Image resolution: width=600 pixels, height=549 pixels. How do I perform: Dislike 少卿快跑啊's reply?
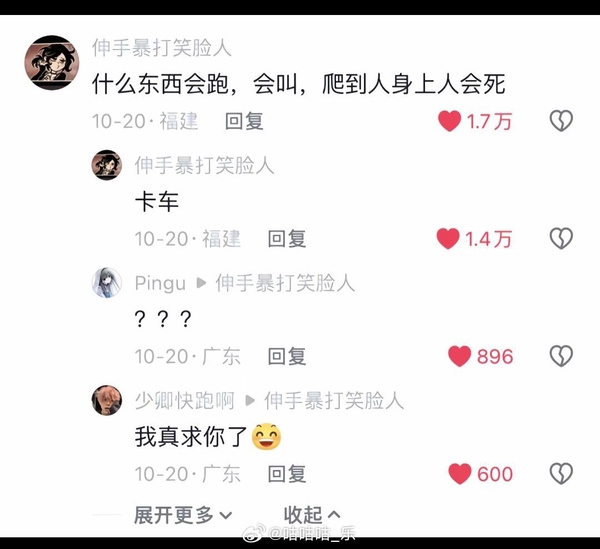pos(562,474)
